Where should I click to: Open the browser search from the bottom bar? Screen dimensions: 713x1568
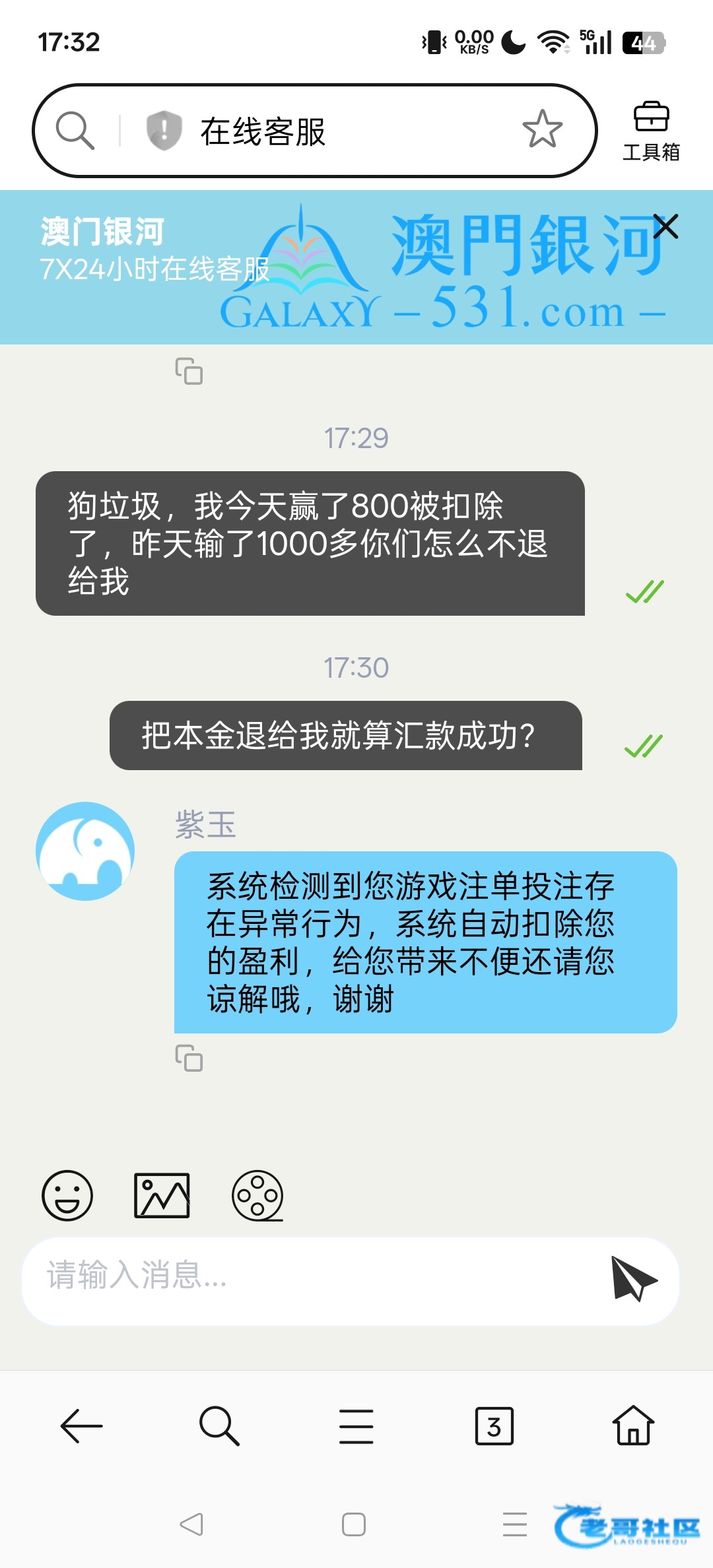click(219, 1426)
